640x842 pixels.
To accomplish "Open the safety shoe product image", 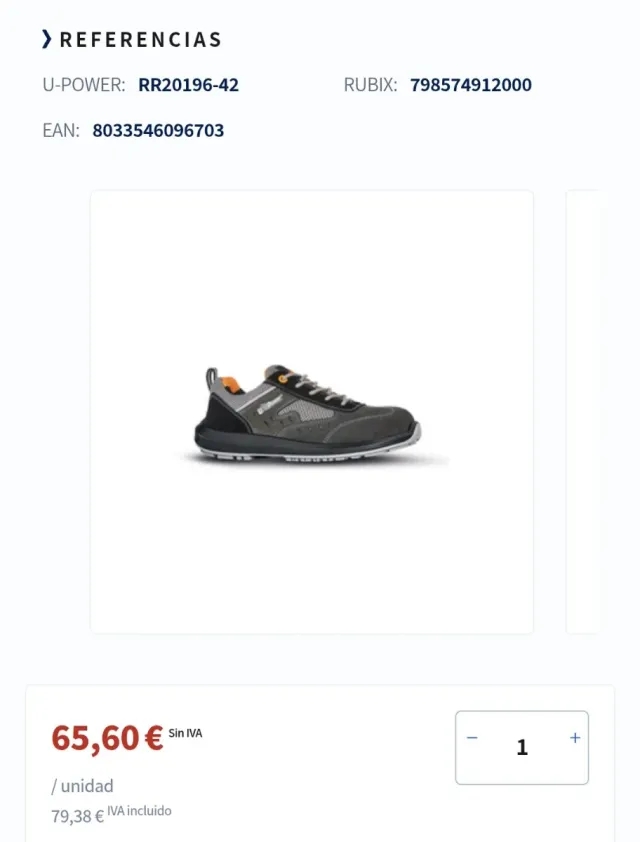I will [x=311, y=412].
